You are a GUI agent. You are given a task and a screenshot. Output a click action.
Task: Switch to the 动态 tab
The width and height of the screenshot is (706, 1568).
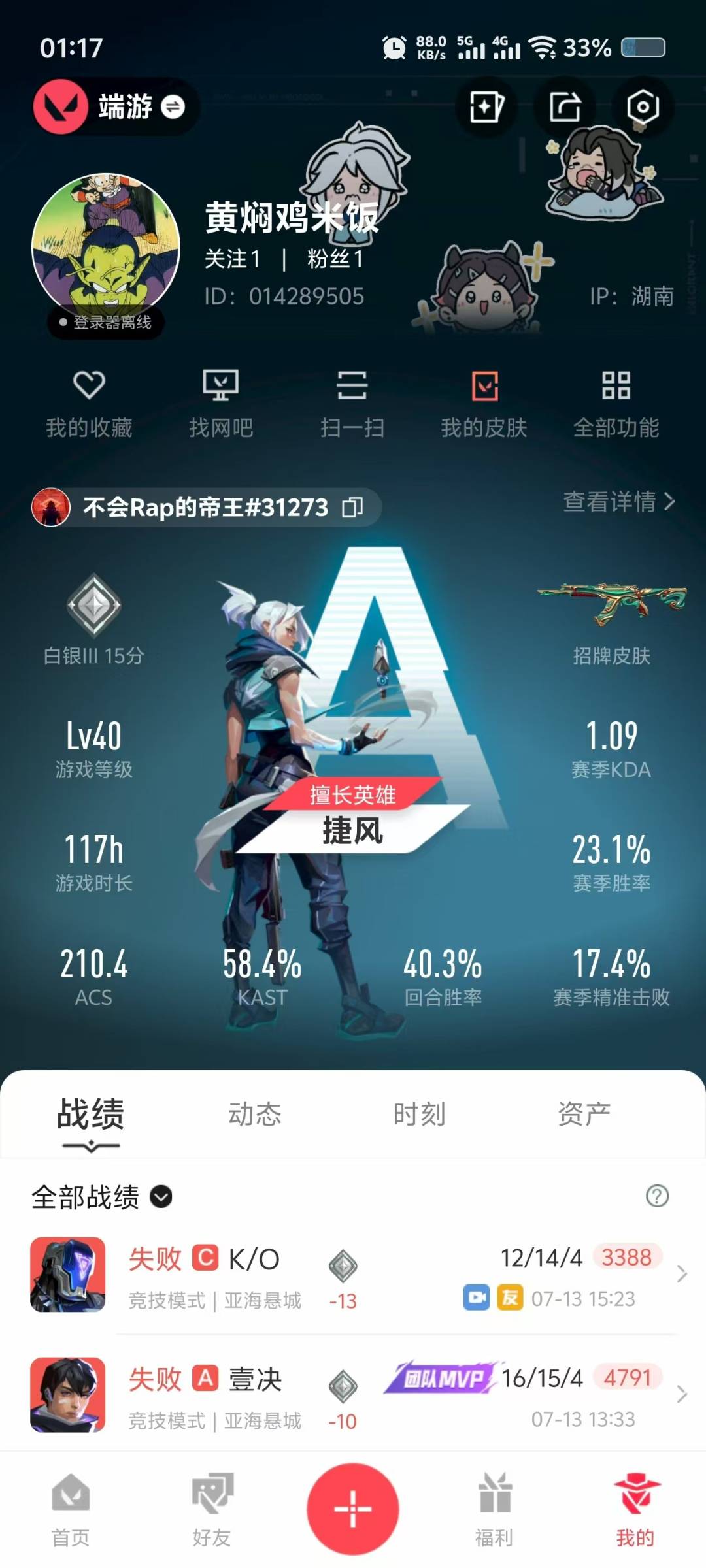tap(255, 1114)
